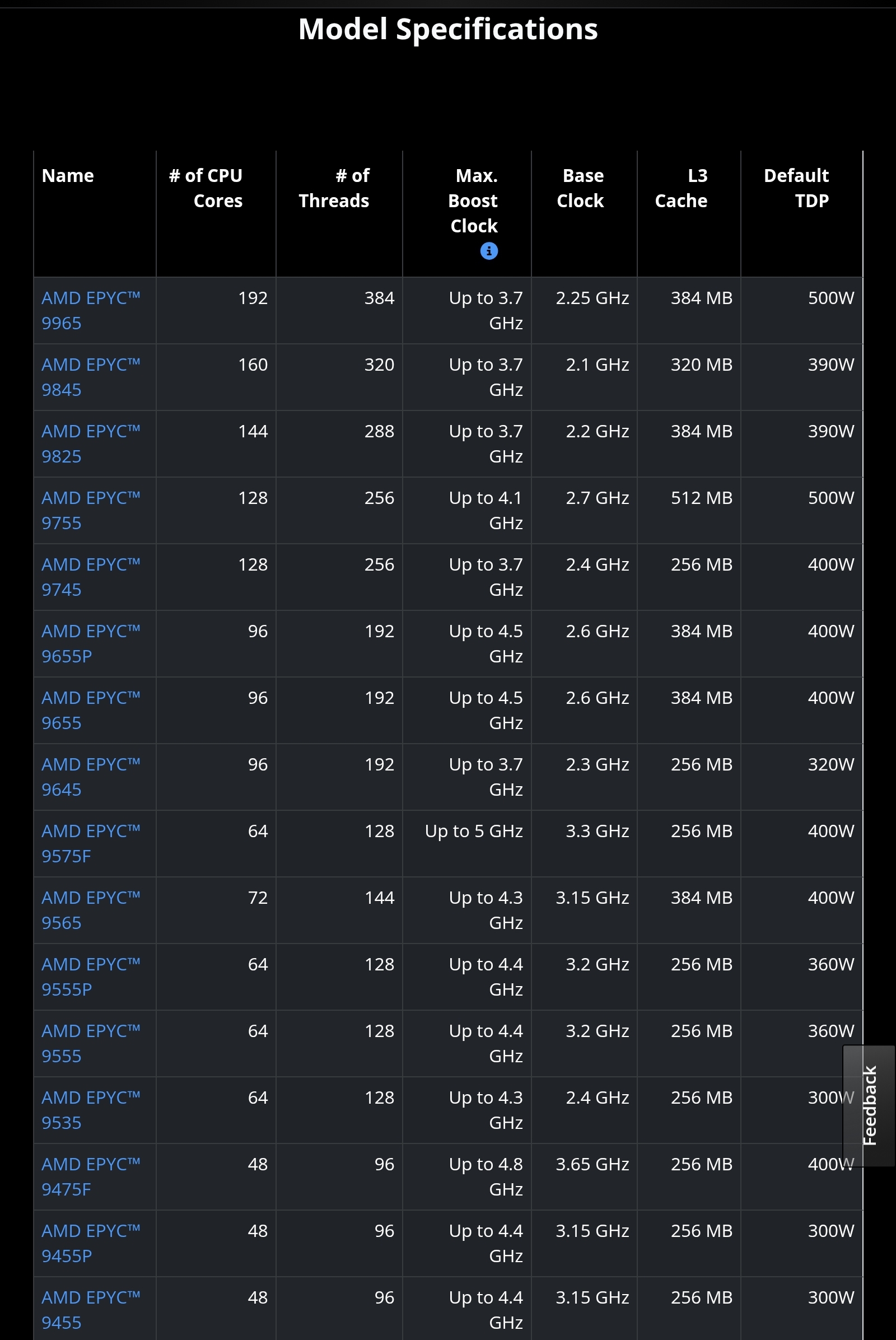The width and height of the screenshot is (896, 1340).
Task: Open the AMD EPYC 9825 page
Action: click(90, 444)
